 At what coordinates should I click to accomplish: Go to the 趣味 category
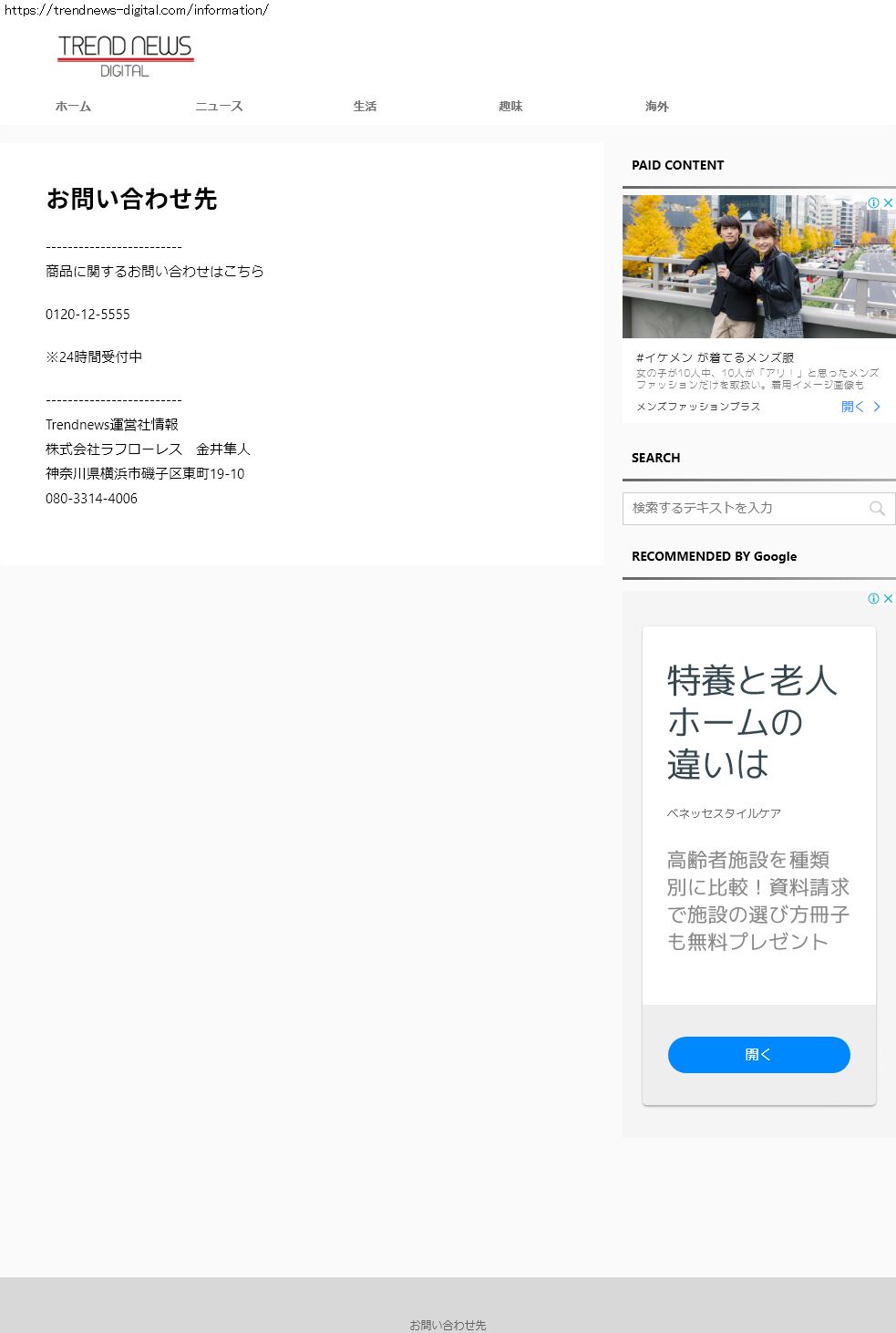510,107
